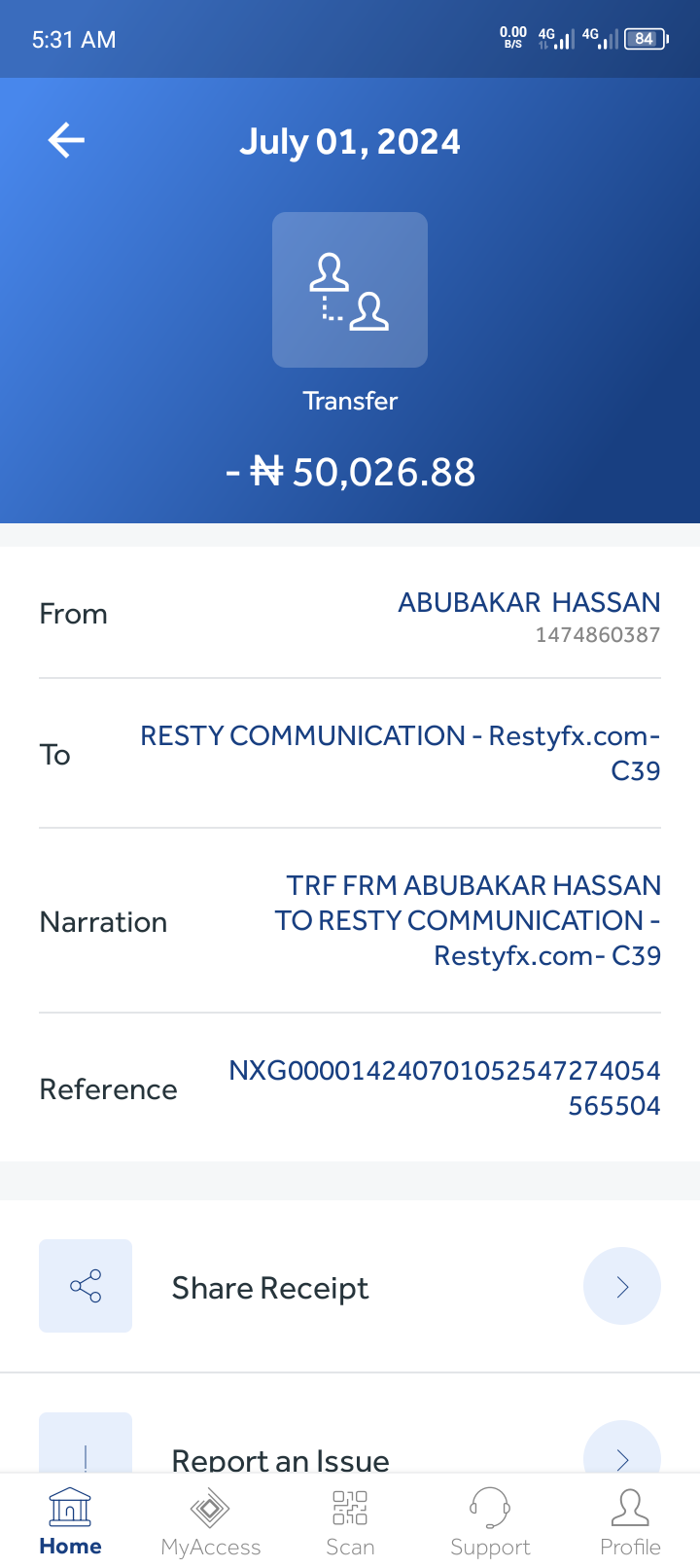Screen dimensions: 700x1568
Task: Go to the Support tab
Action: point(490,1522)
